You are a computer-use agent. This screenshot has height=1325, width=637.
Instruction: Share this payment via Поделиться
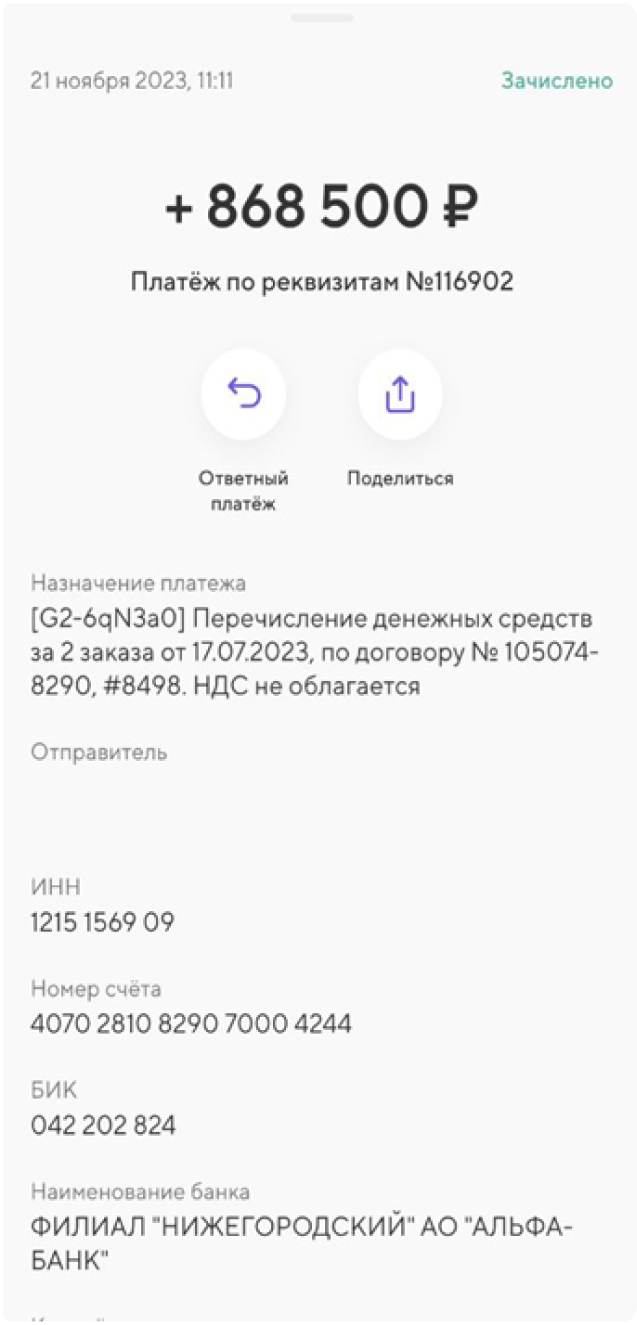point(400,397)
